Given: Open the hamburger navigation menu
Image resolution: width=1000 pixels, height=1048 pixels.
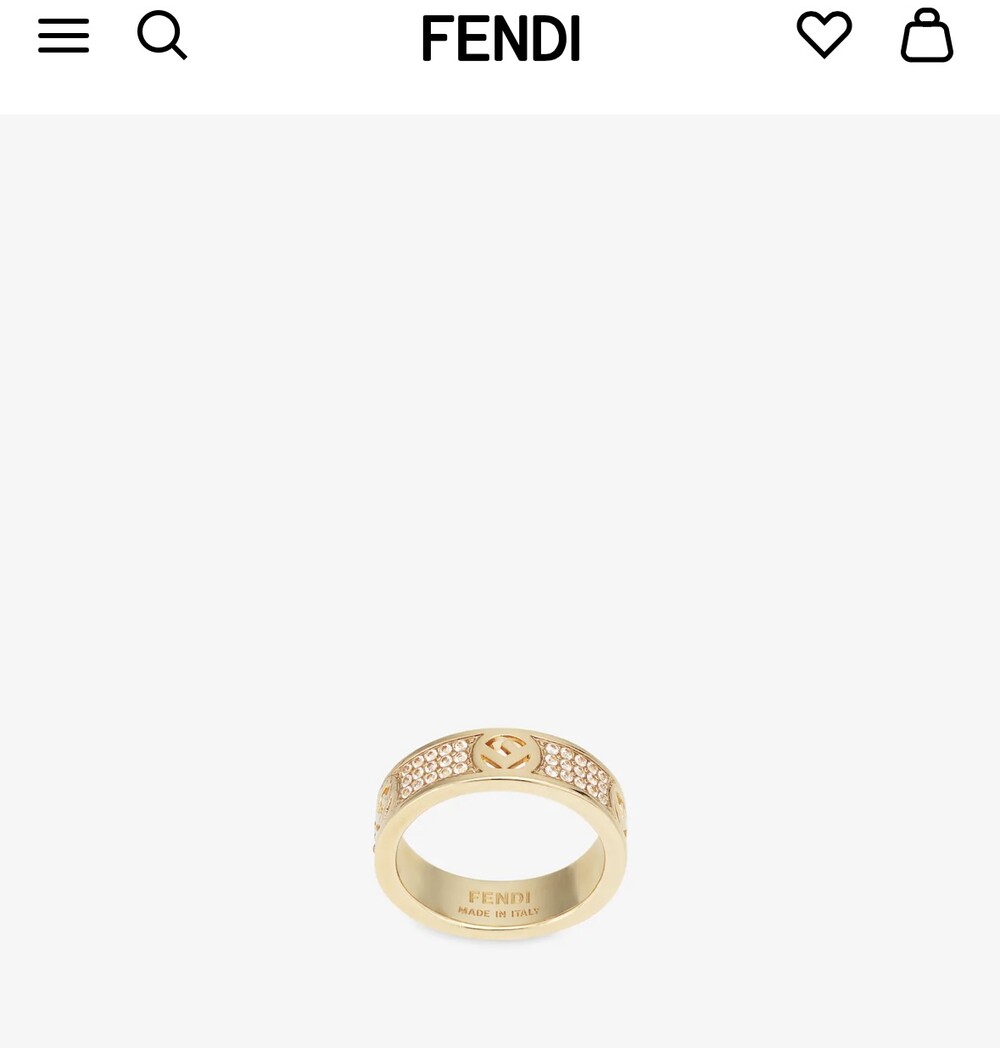Looking at the screenshot, I should tap(64, 35).
